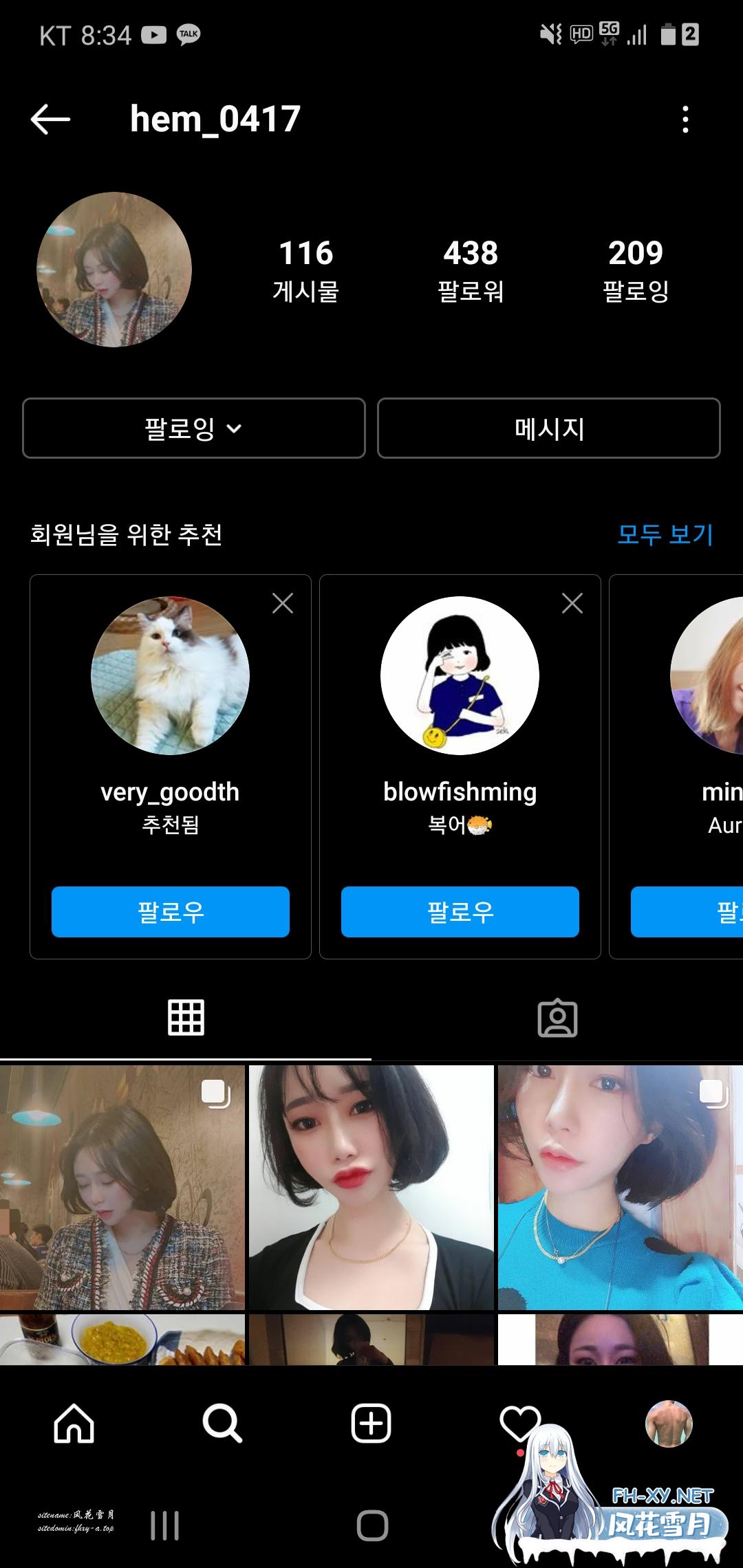Open blowfishming's suggested profile
The width and height of the screenshot is (743, 1568).
coord(460,676)
